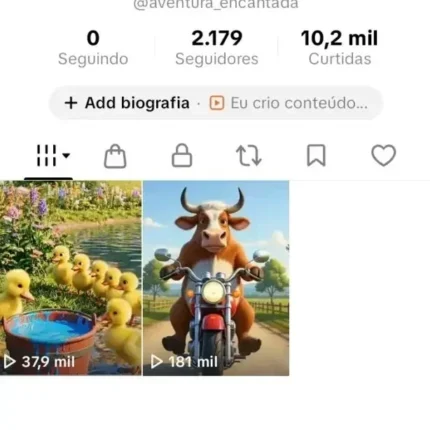Open the Eu crio conteúdo option
The height and width of the screenshot is (430, 430).
289,103
